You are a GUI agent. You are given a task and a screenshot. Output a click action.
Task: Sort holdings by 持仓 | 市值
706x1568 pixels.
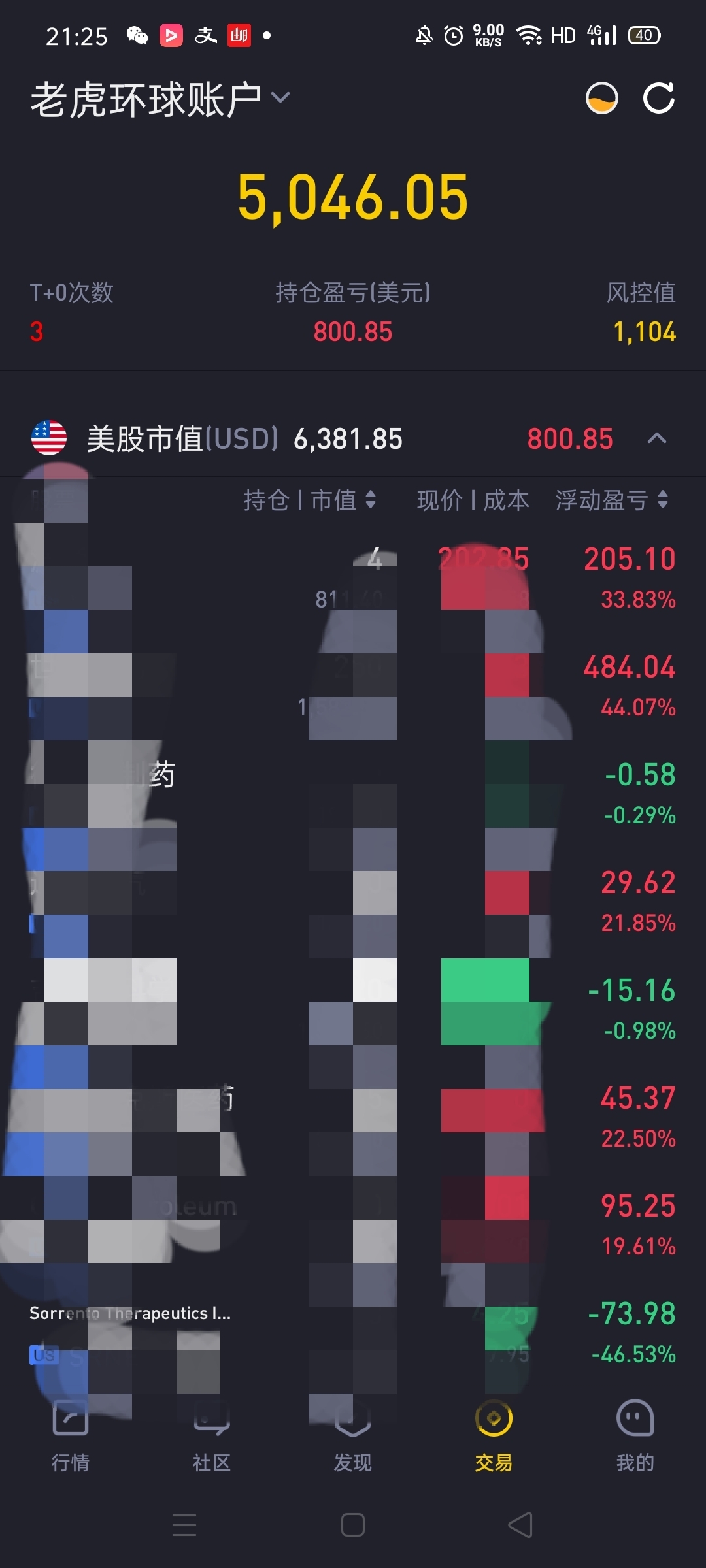(x=309, y=500)
